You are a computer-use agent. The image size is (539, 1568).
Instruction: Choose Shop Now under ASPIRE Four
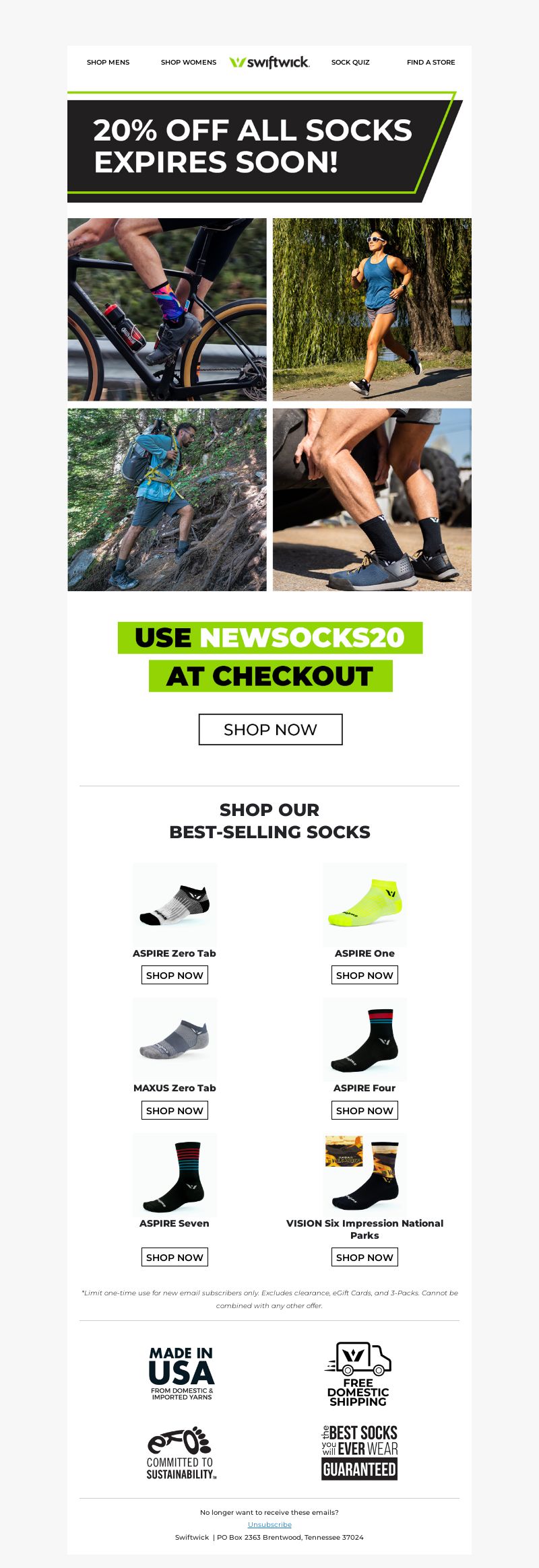(364, 1110)
